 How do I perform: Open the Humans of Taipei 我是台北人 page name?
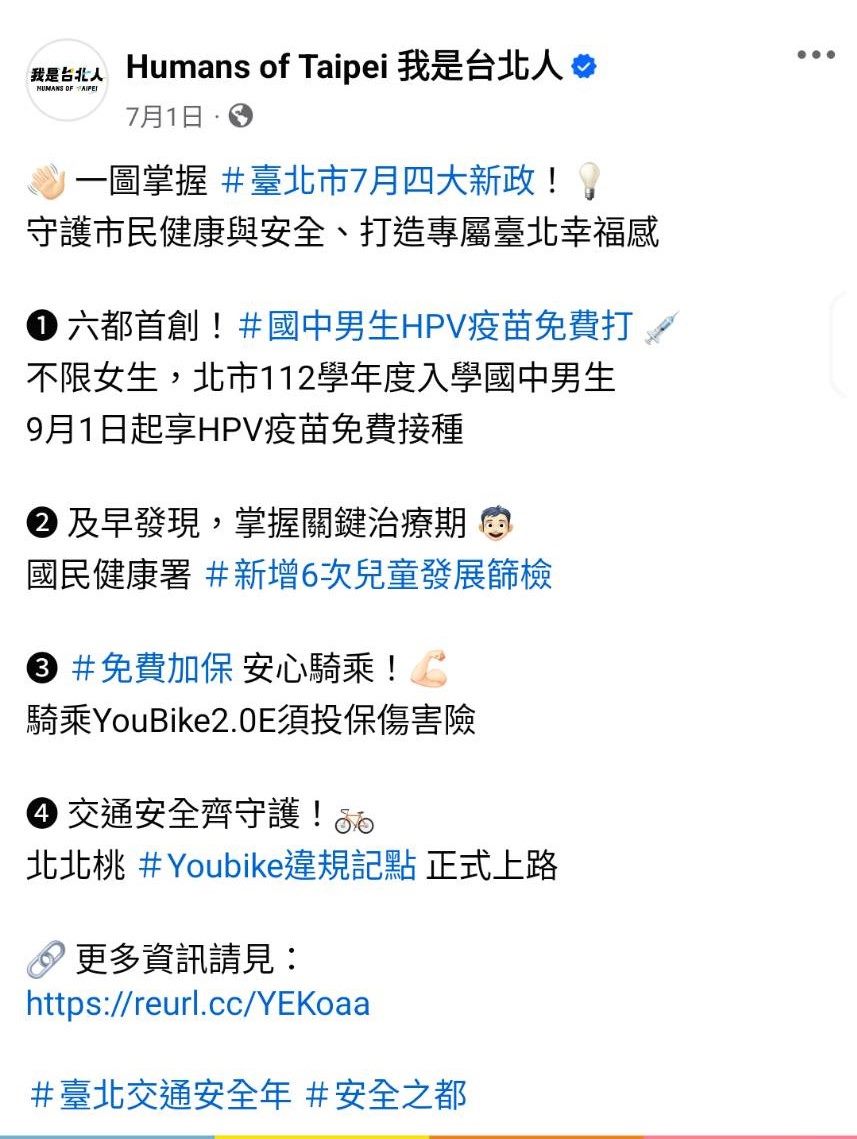(346, 67)
